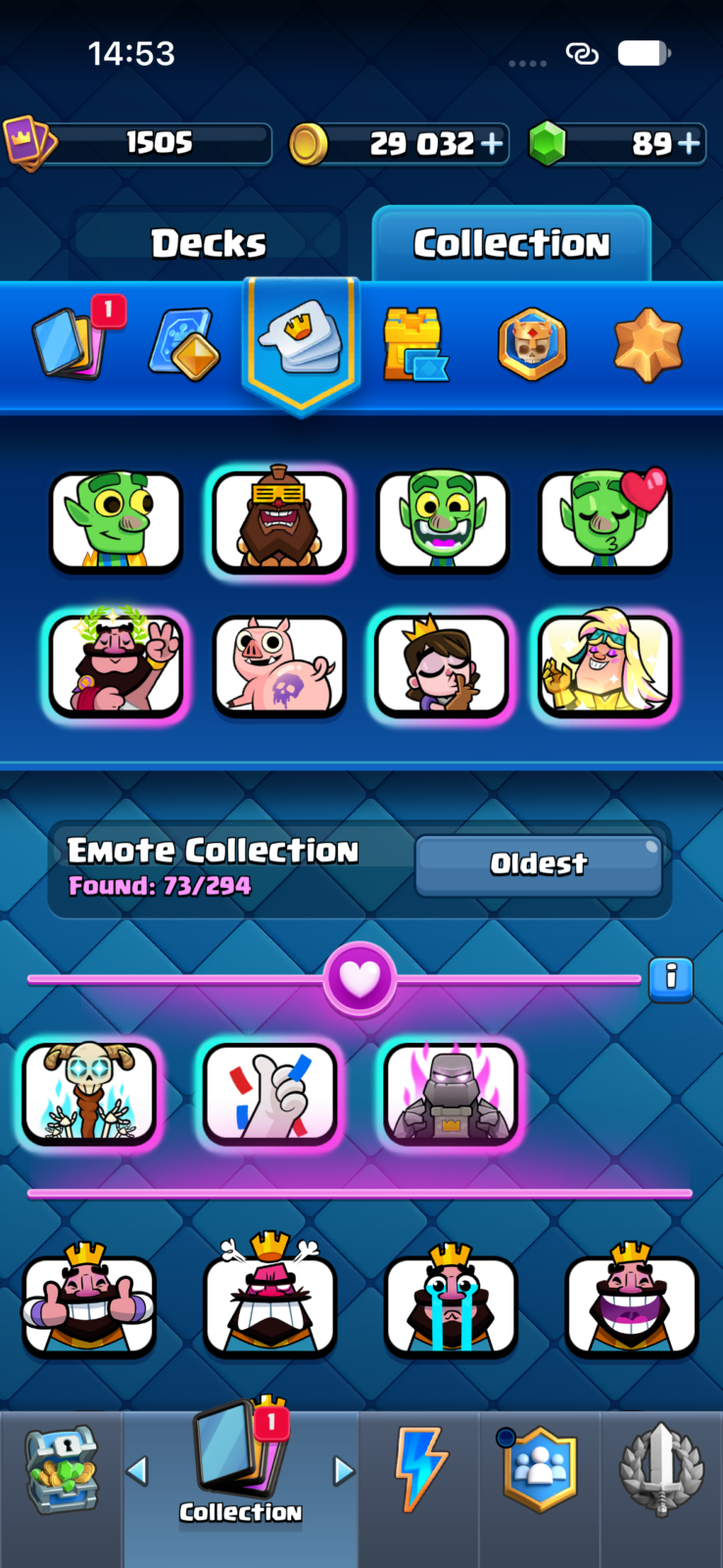723x1568 pixels.
Task: Open the shop chest tab
Action: pyautogui.click(x=61, y=1472)
